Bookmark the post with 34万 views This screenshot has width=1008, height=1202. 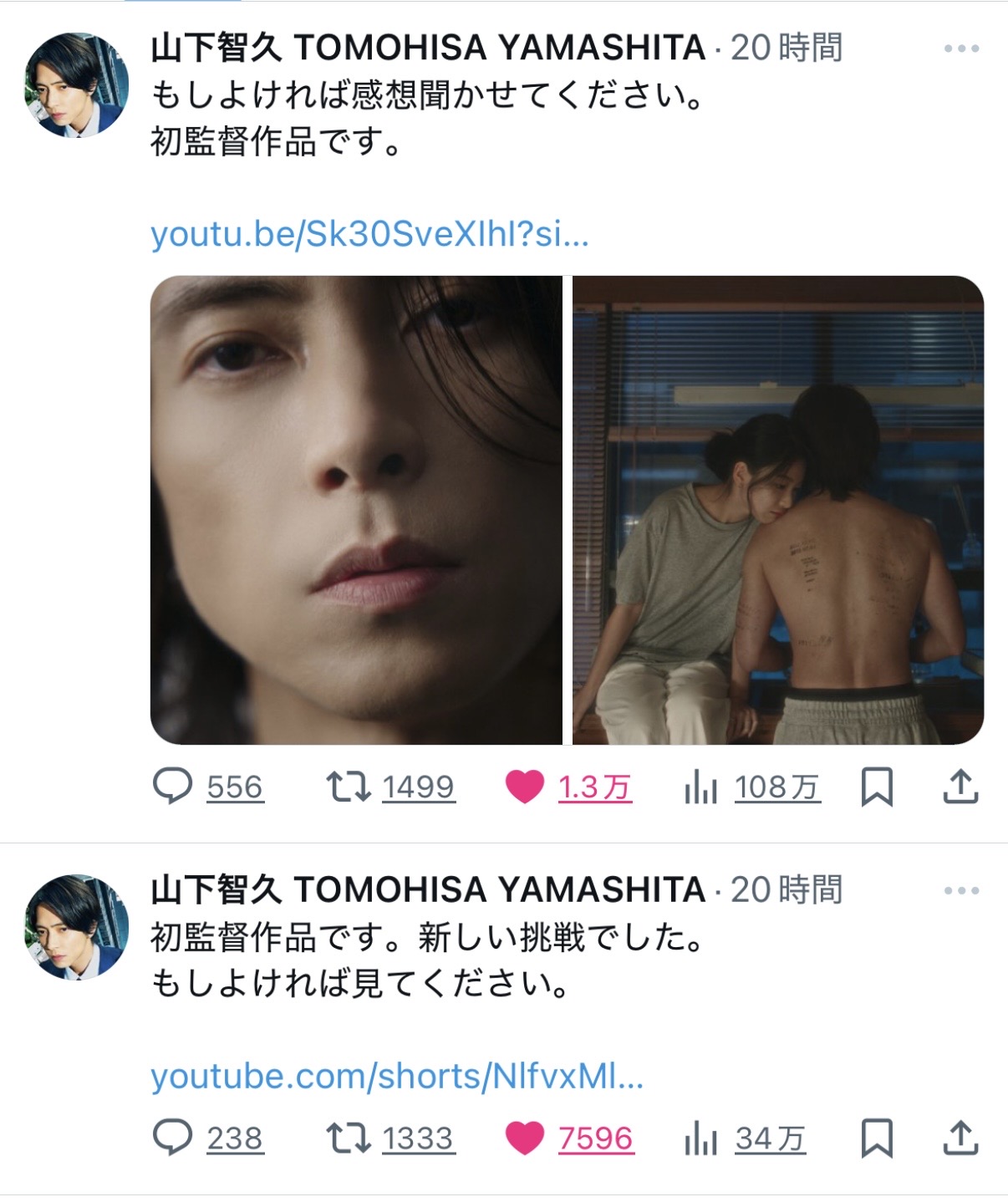click(x=877, y=1138)
